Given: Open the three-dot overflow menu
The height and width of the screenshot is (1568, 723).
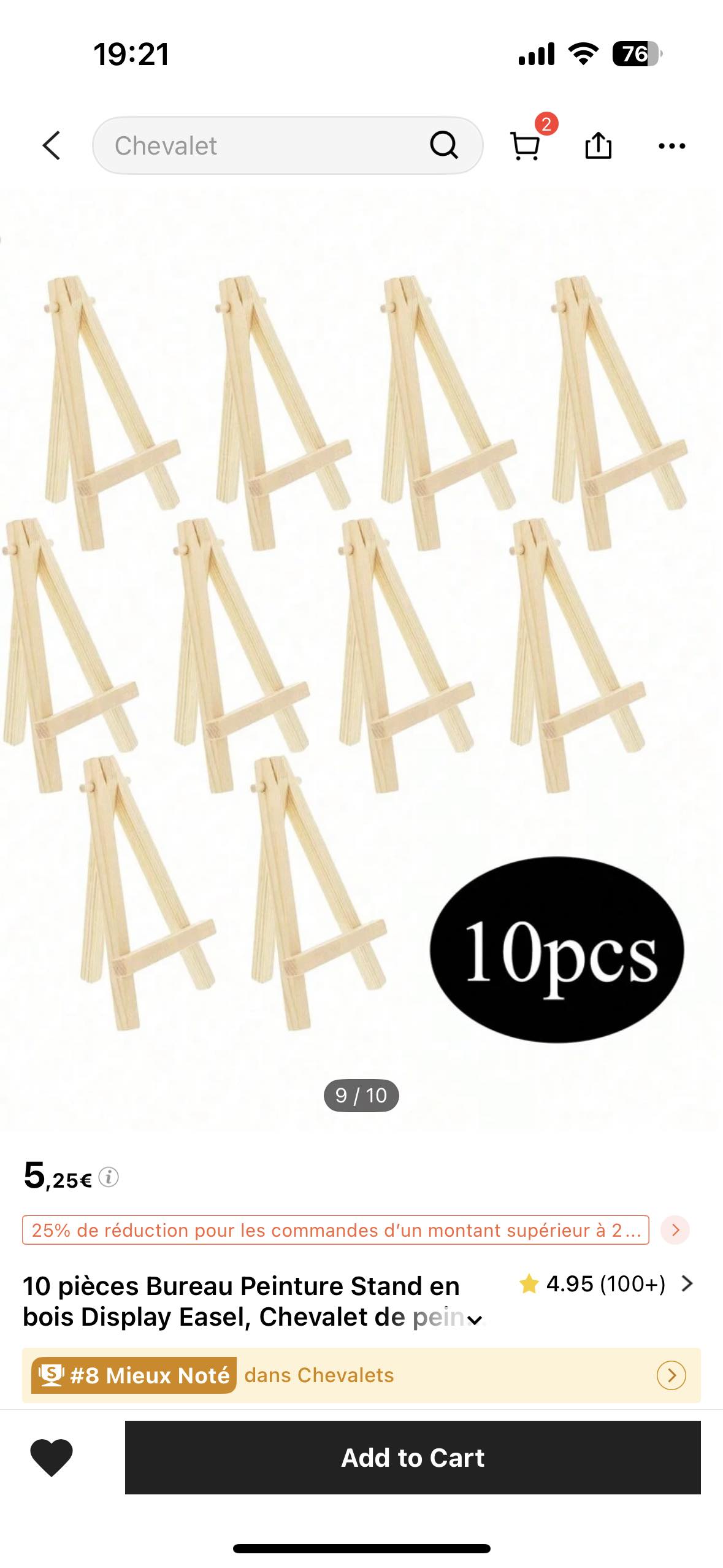Looking at the screenshot, I should 671,146.
